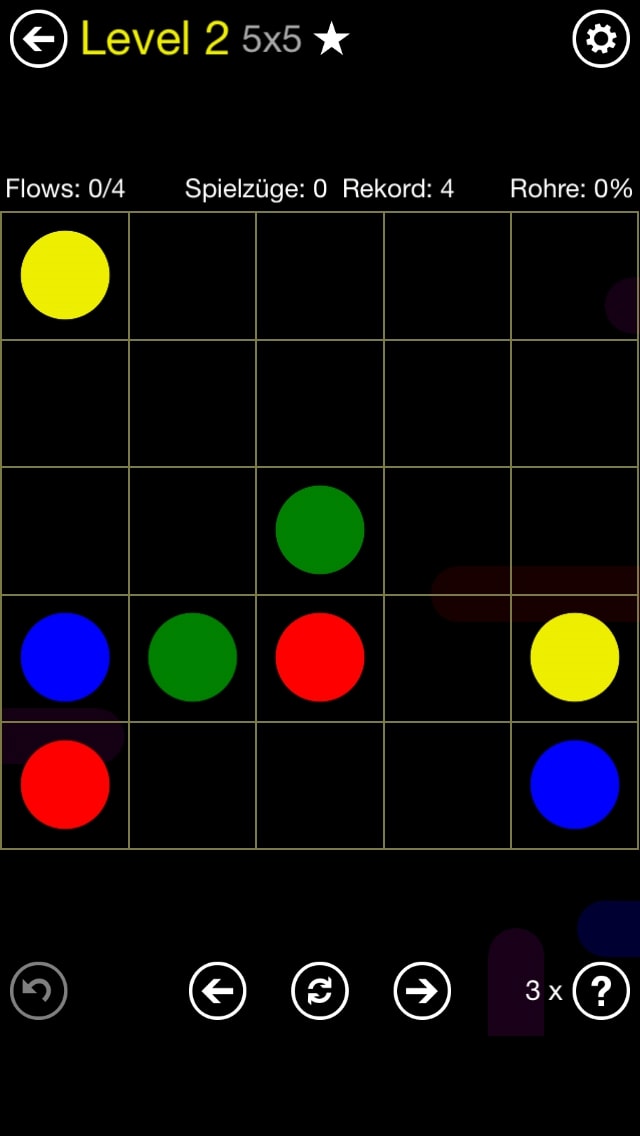Undo the last move

tap(38, 991)
